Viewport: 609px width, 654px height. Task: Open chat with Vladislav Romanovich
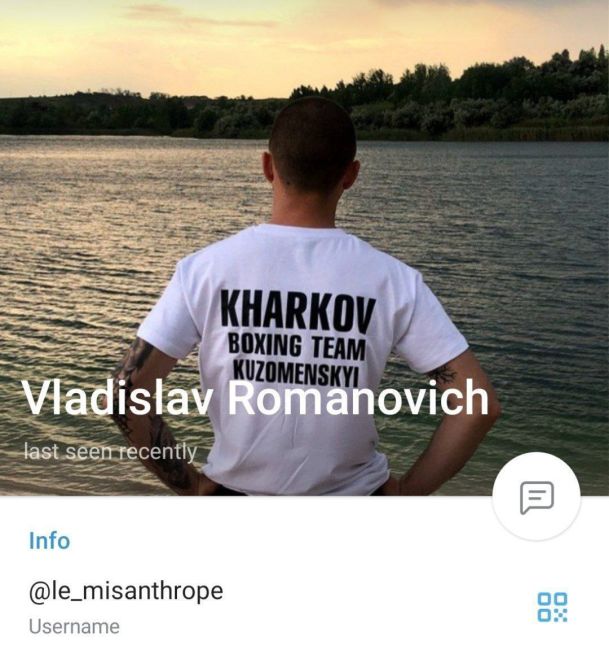(536, 497)
